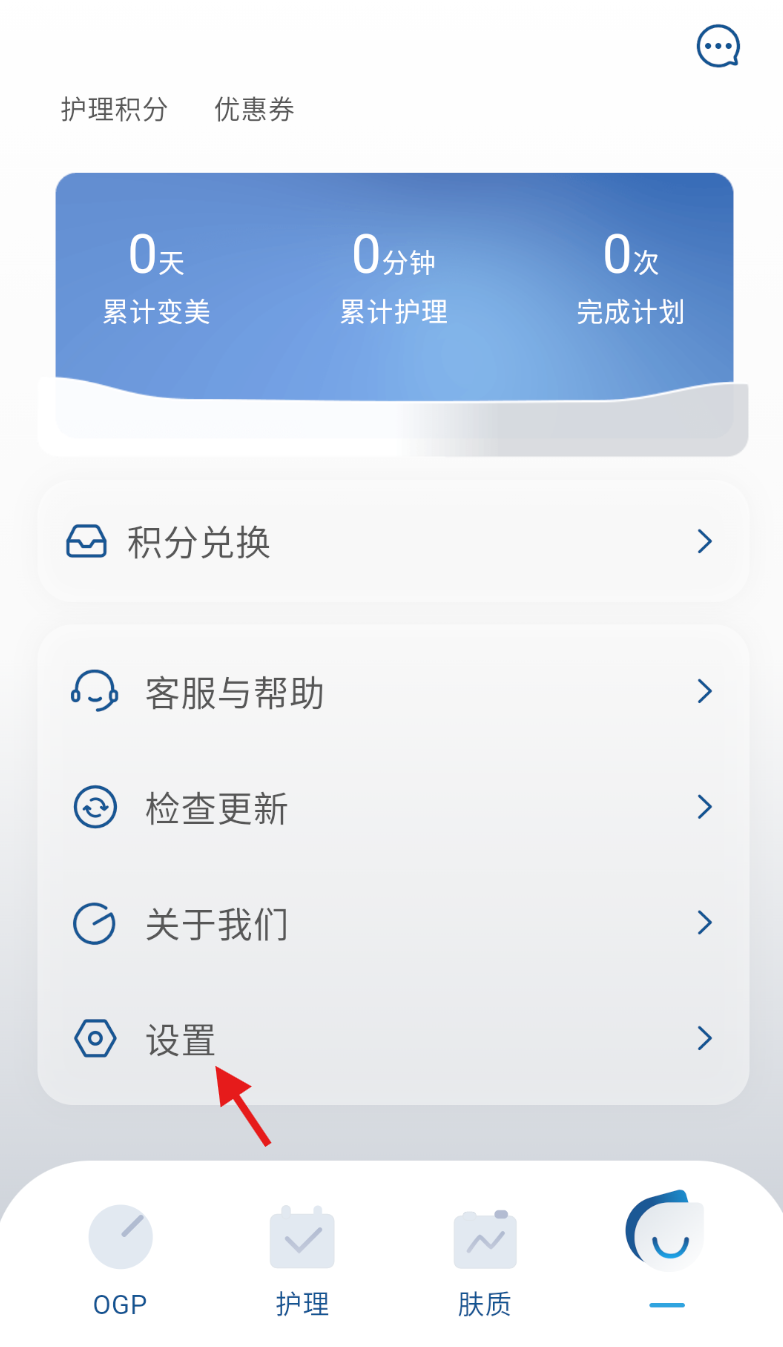Open 设置 settings
This screenshot has height=1347, width=783.
[x=392, y=1039]
